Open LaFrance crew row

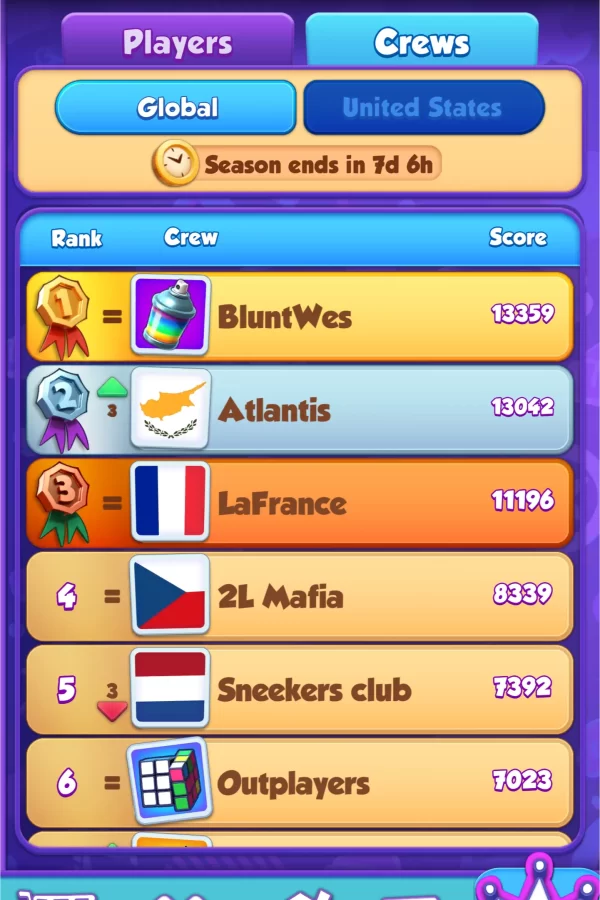click(300, 502)
